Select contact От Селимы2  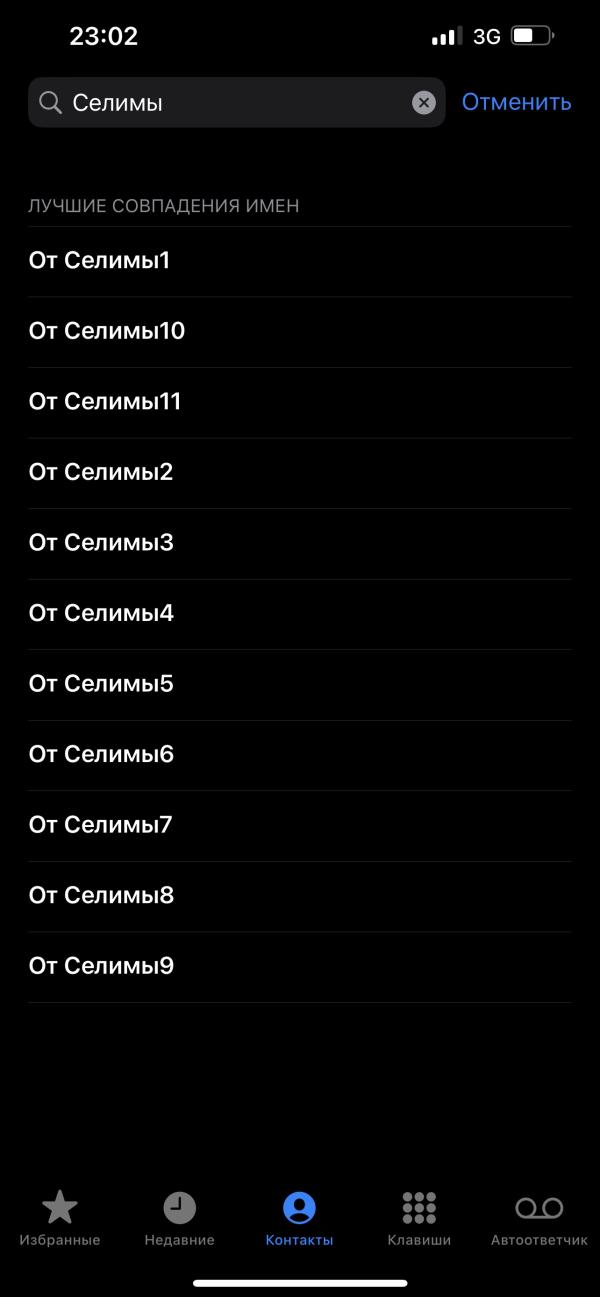pyautogui.click(x=300, y=473)
